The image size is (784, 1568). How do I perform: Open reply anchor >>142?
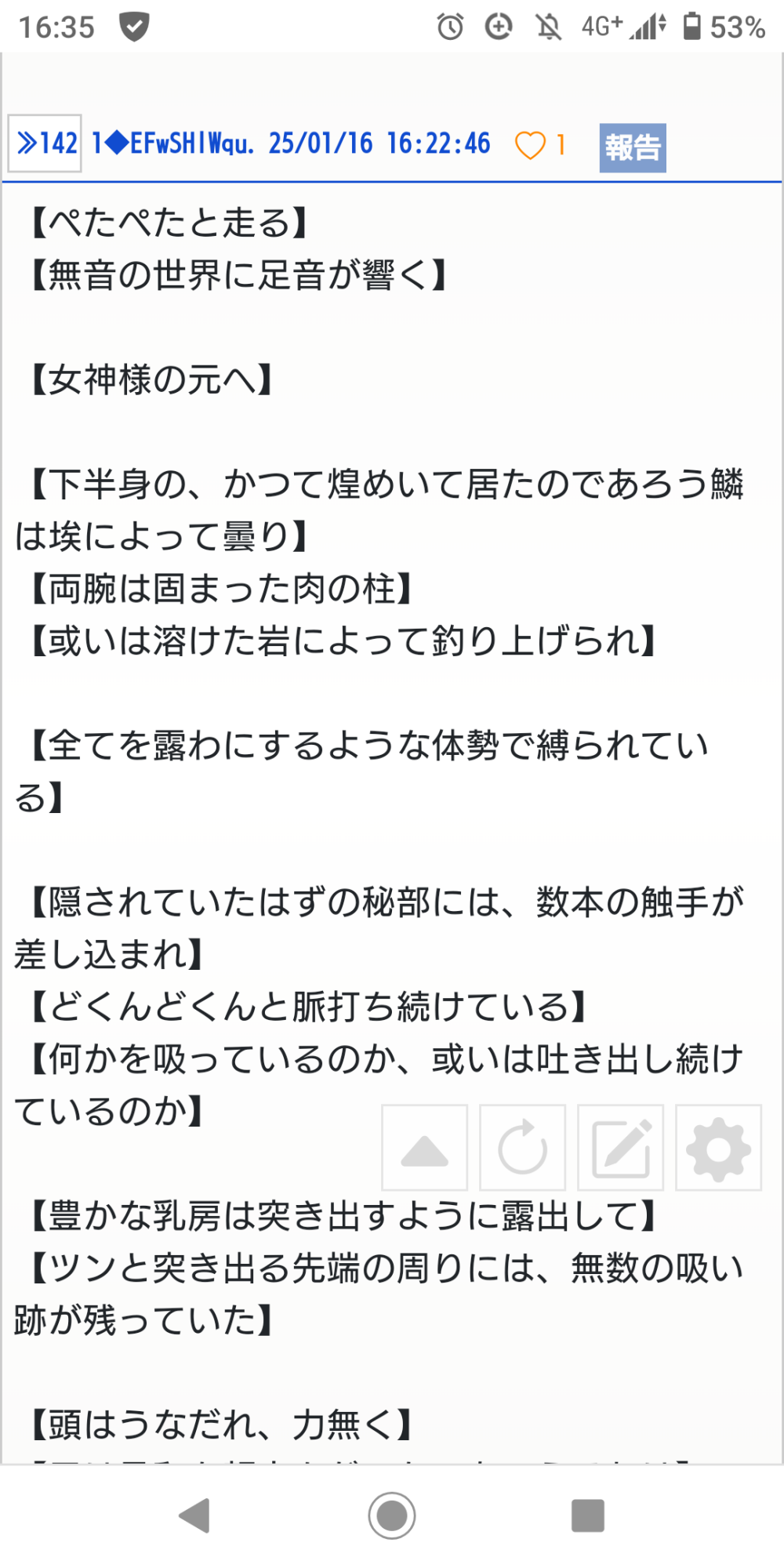point(45,144)
